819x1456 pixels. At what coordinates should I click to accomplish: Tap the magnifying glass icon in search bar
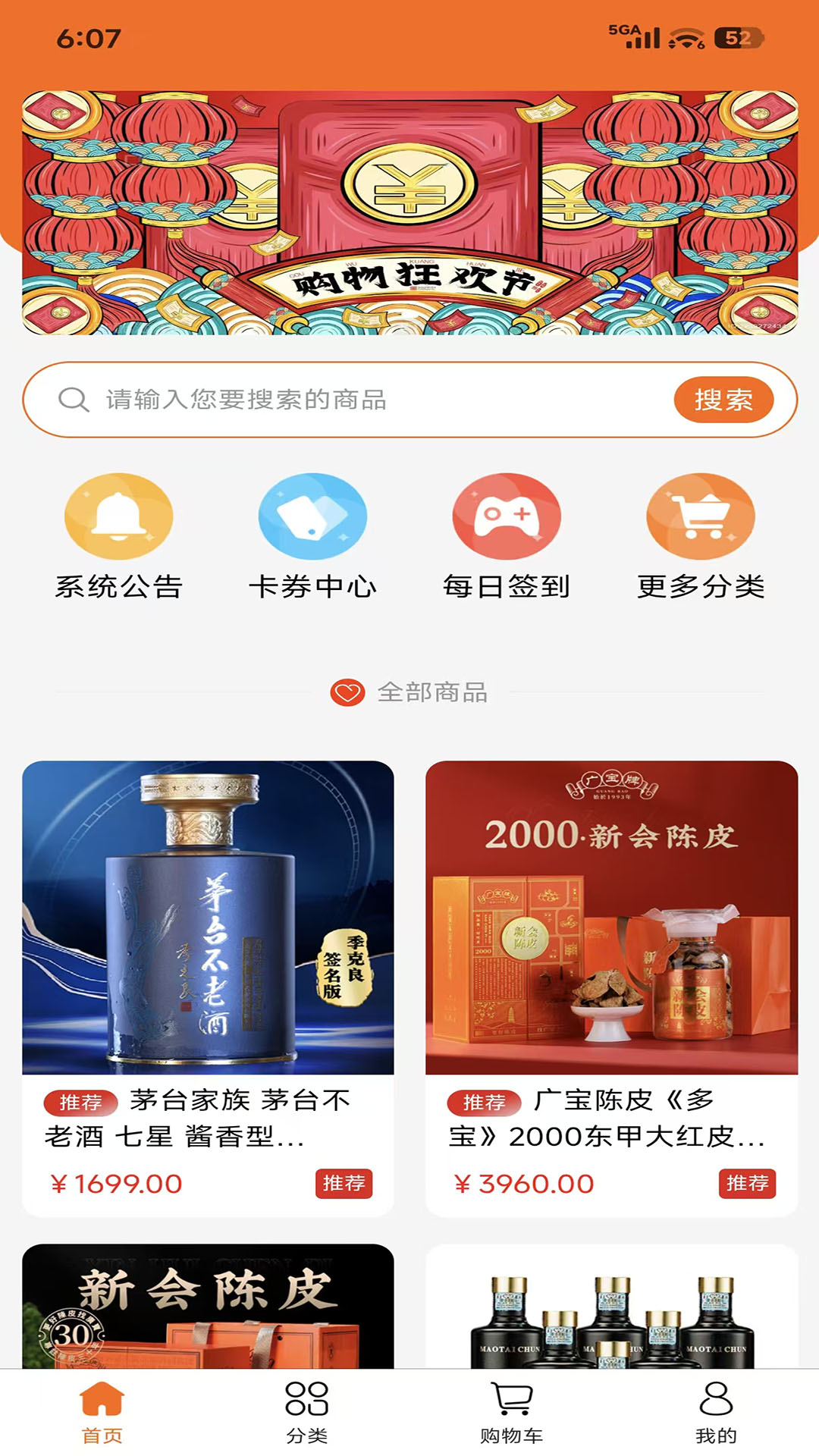point(74,400)
